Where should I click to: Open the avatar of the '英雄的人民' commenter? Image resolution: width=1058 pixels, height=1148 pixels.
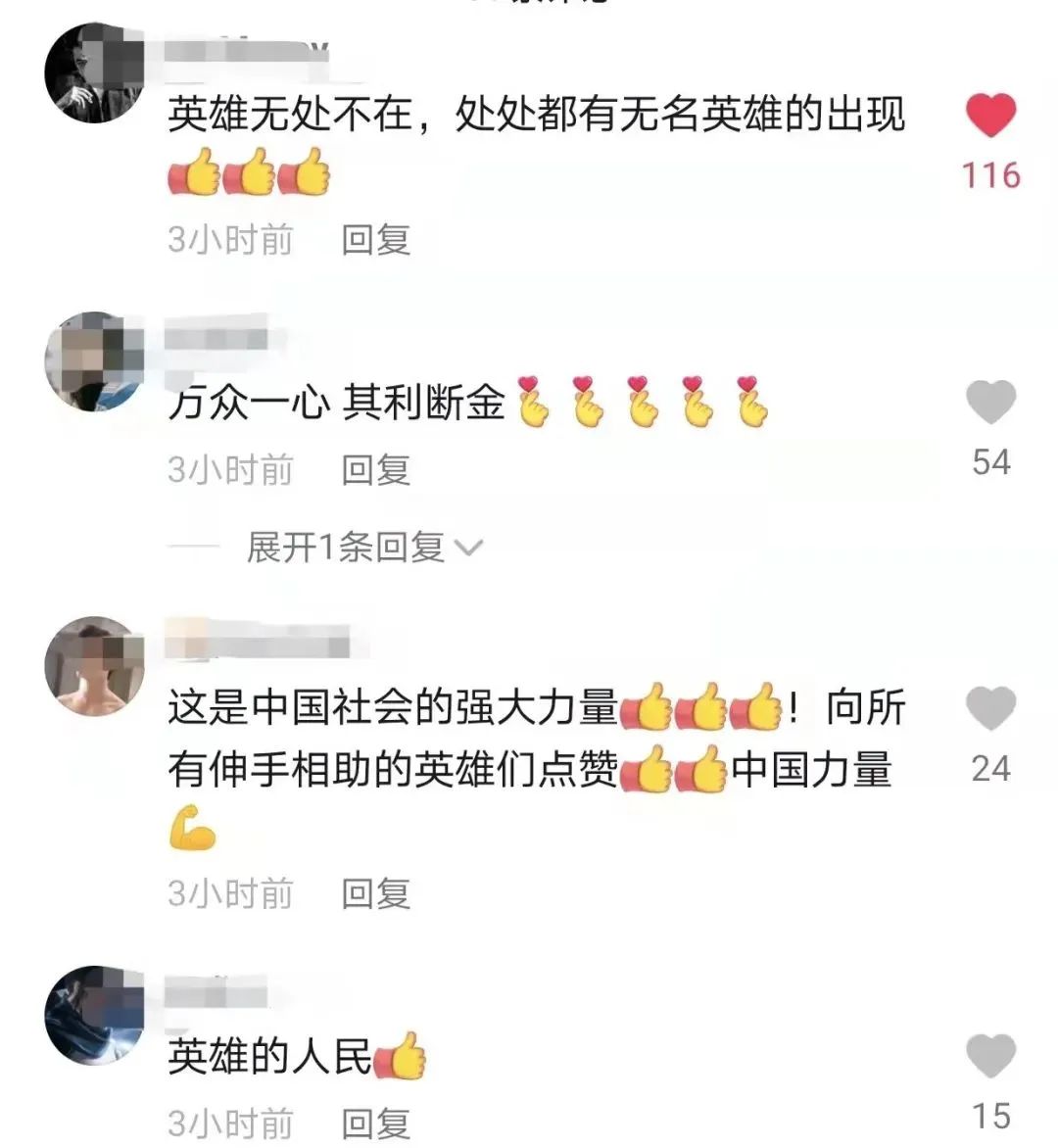95,1015
